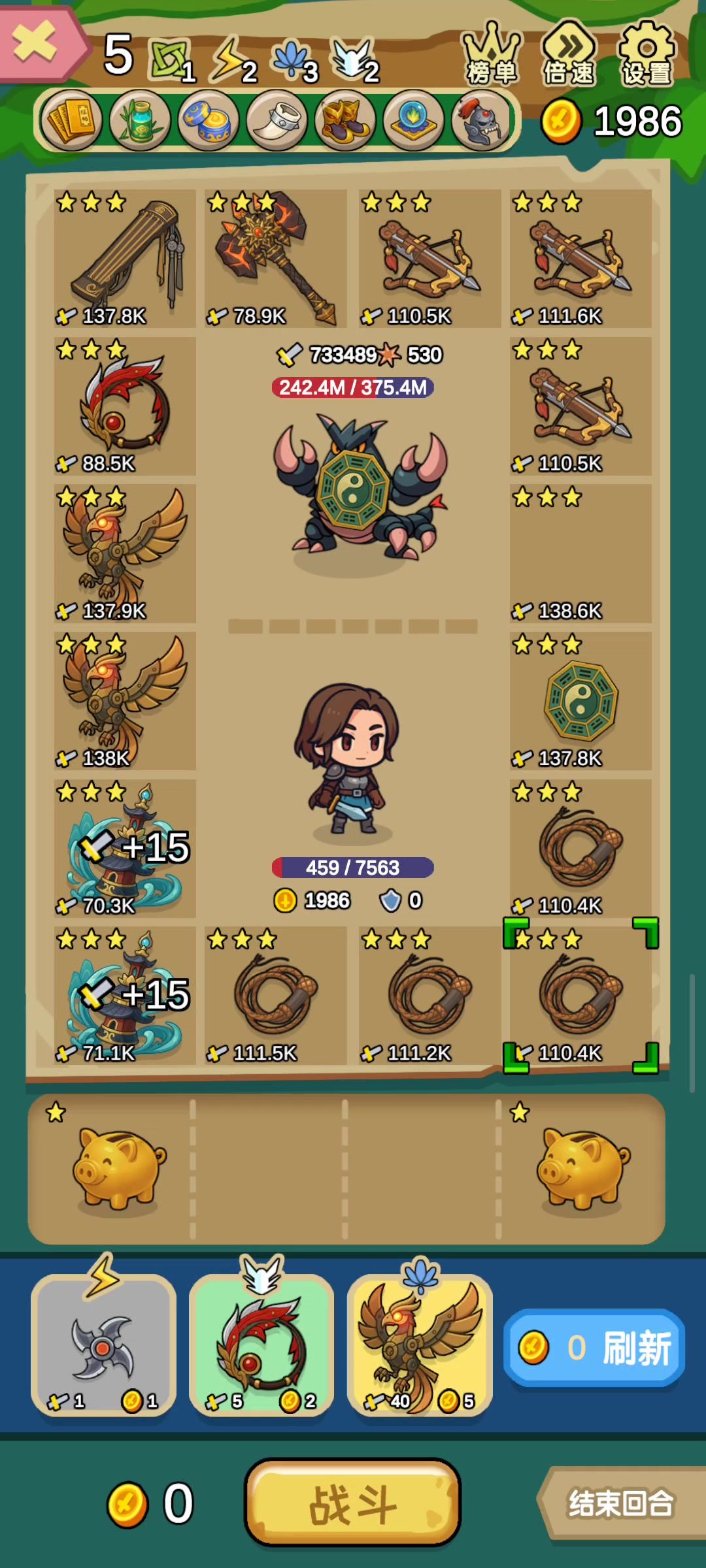Select the whip item with 111.5K
This screenshot has width=706, height=1568.
tap(275, 995)
